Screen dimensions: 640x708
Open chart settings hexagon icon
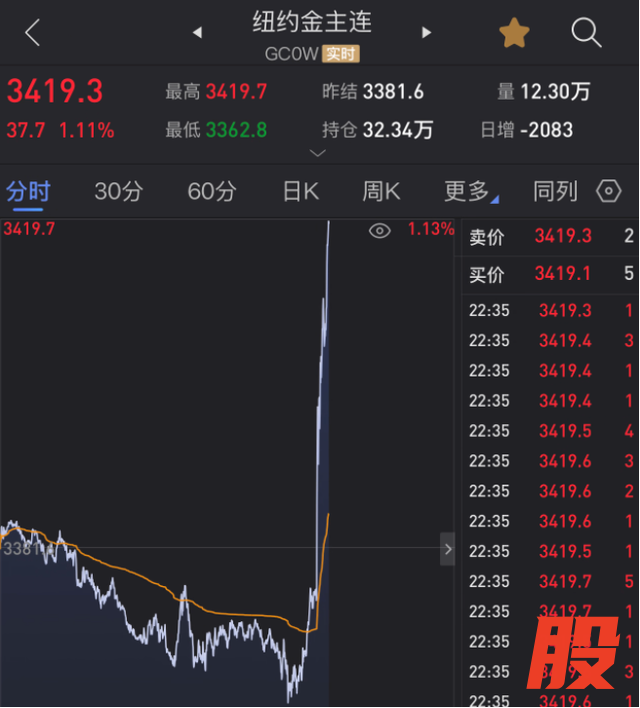[608, 191]
